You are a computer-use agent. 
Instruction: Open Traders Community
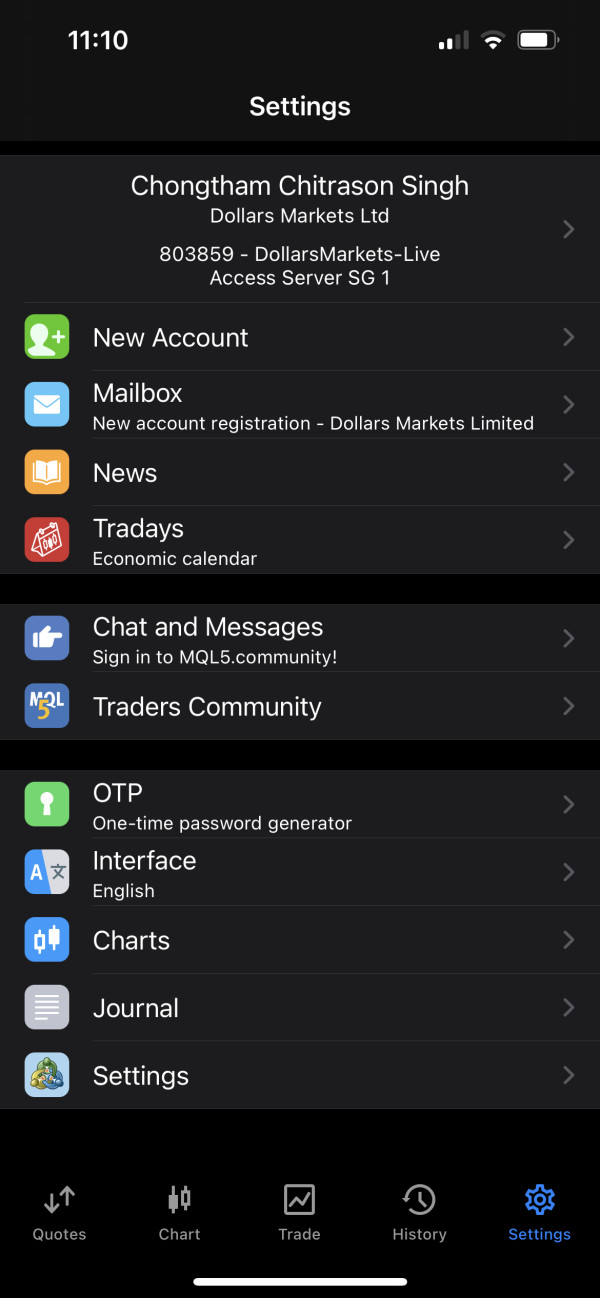[x=300, y=706]
